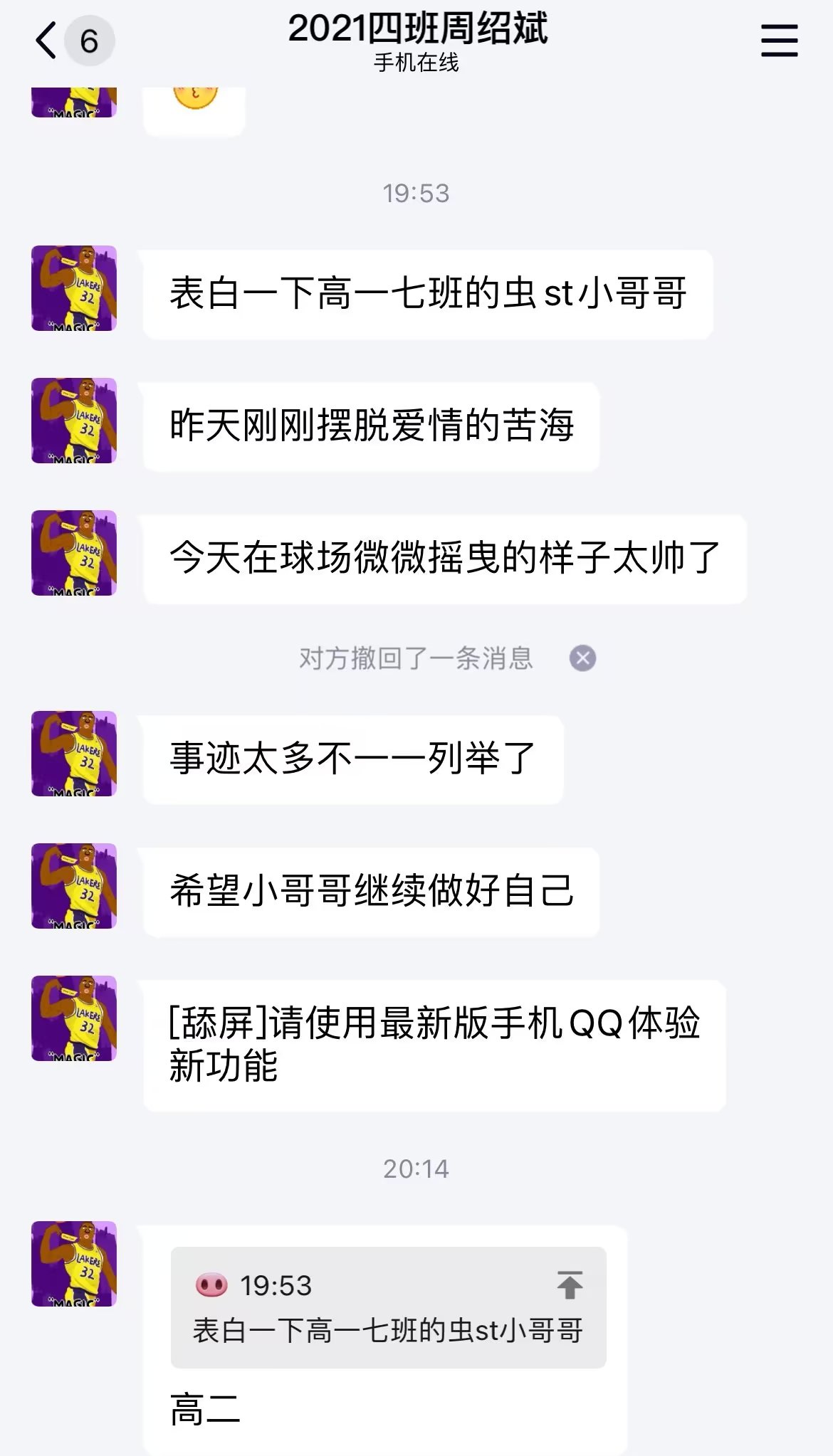This screenshot has width=833, height=1456.
Task: Go back to the message list
Action: (47, 41)
